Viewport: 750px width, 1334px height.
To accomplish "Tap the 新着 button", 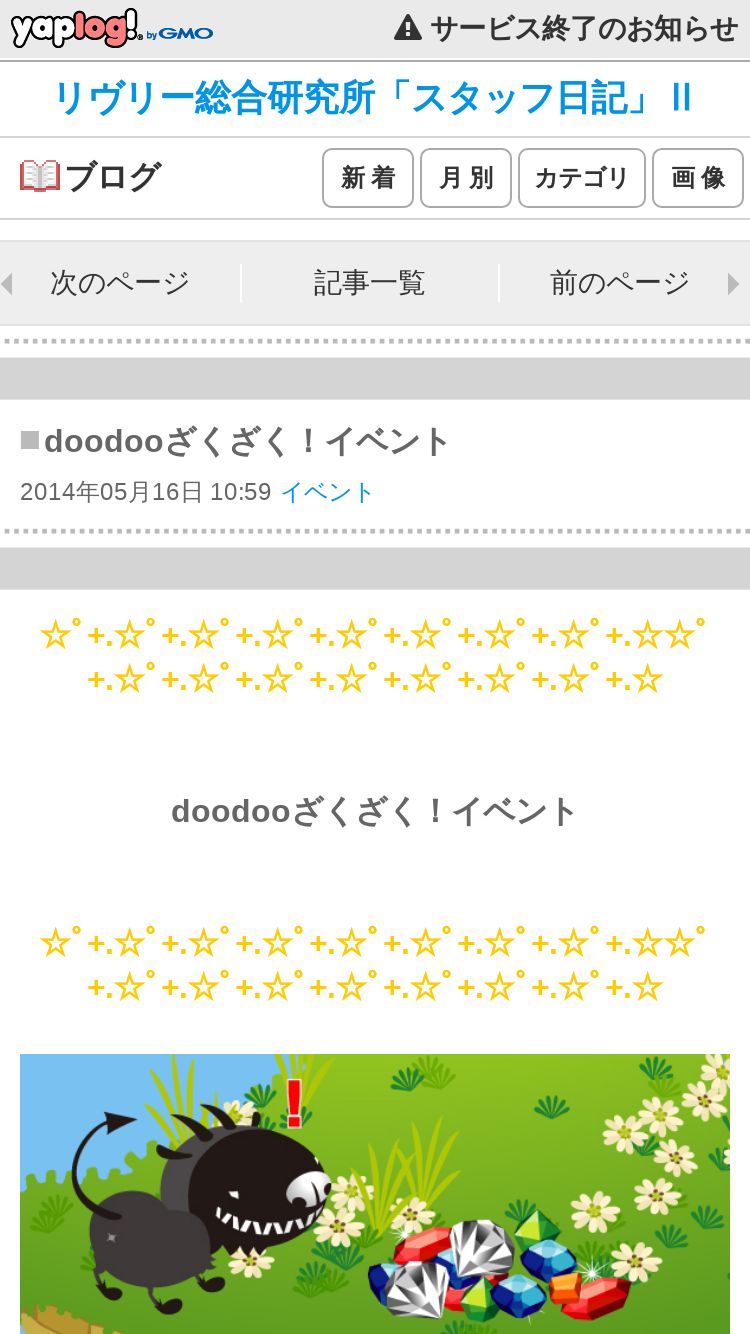I will coord(368,178).
